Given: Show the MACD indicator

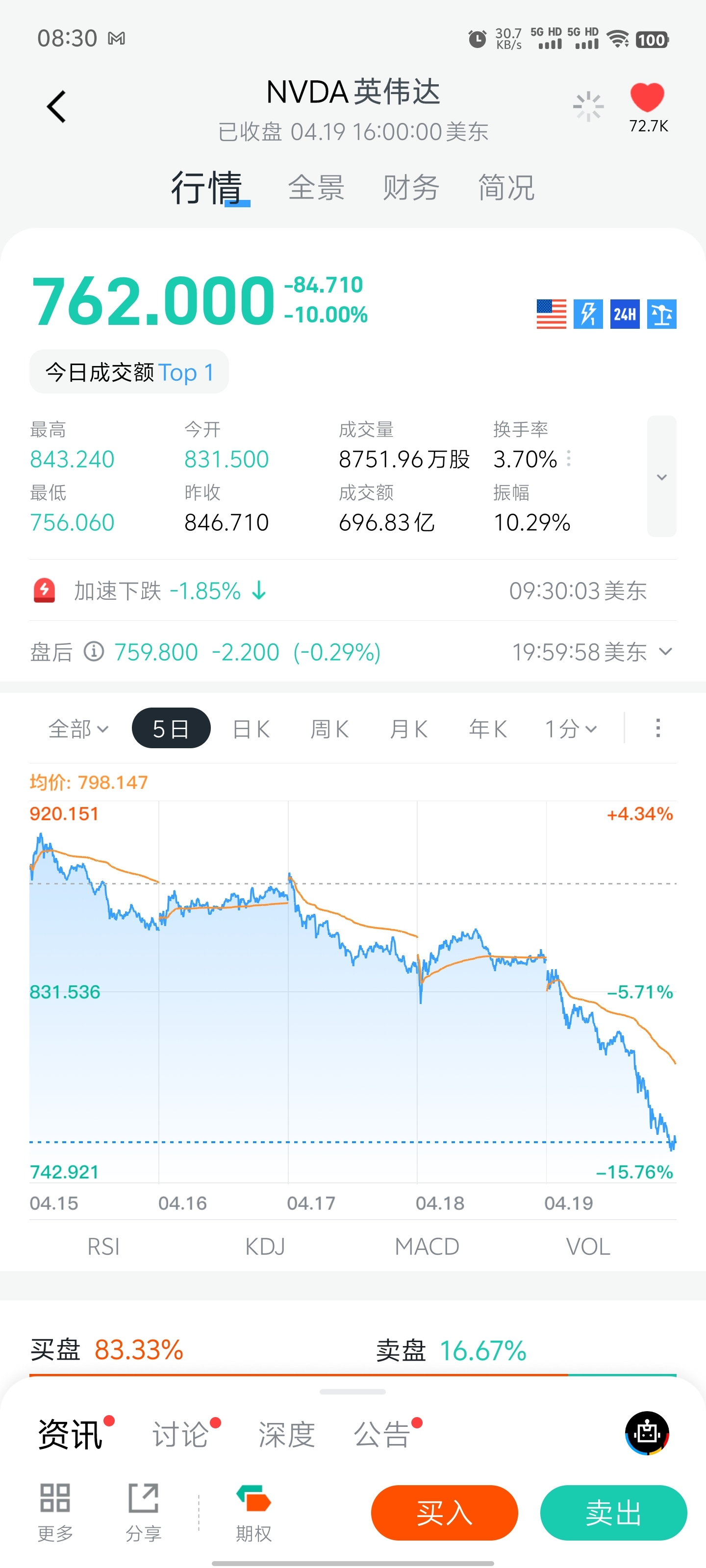Looking at the screenshot, I should point(427,1247).
